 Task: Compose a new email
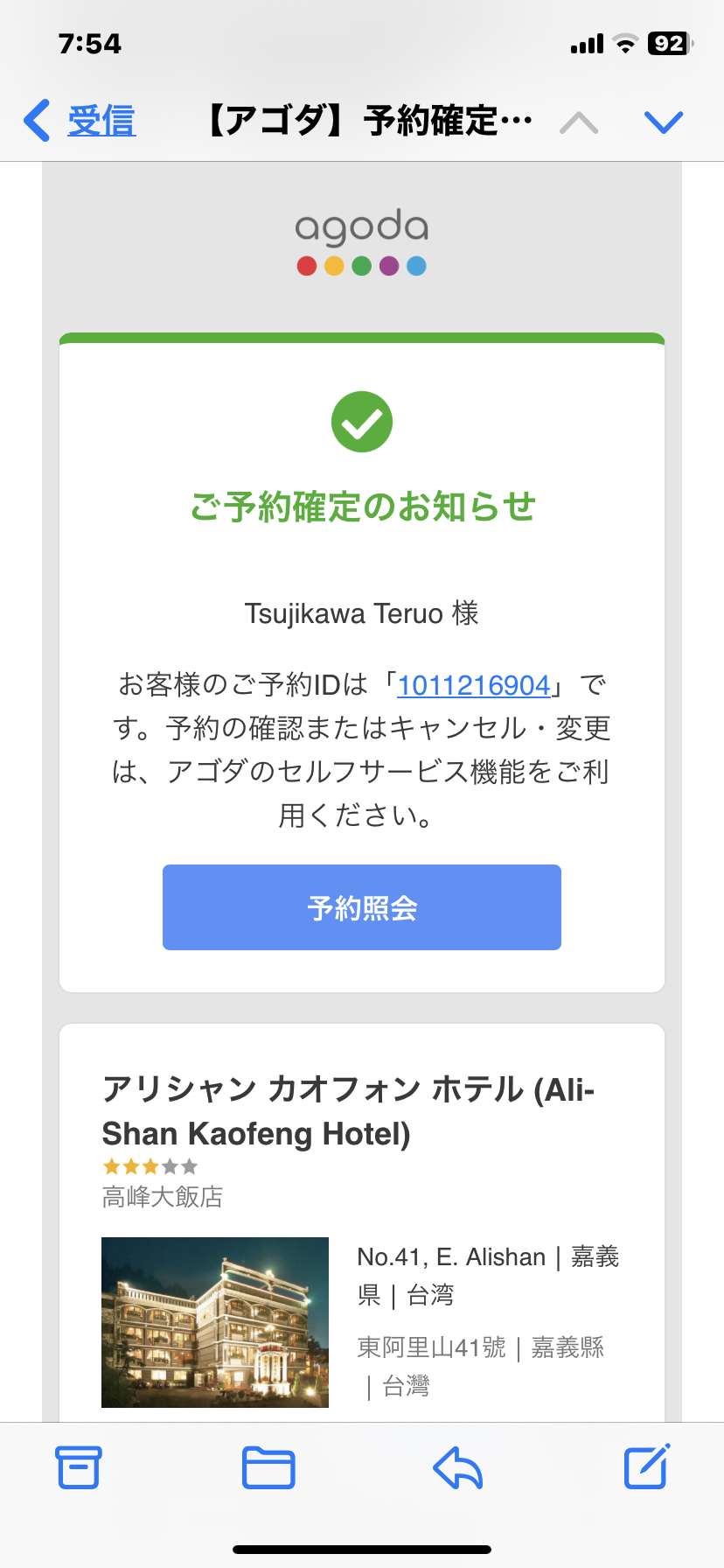coord(646,1467)
